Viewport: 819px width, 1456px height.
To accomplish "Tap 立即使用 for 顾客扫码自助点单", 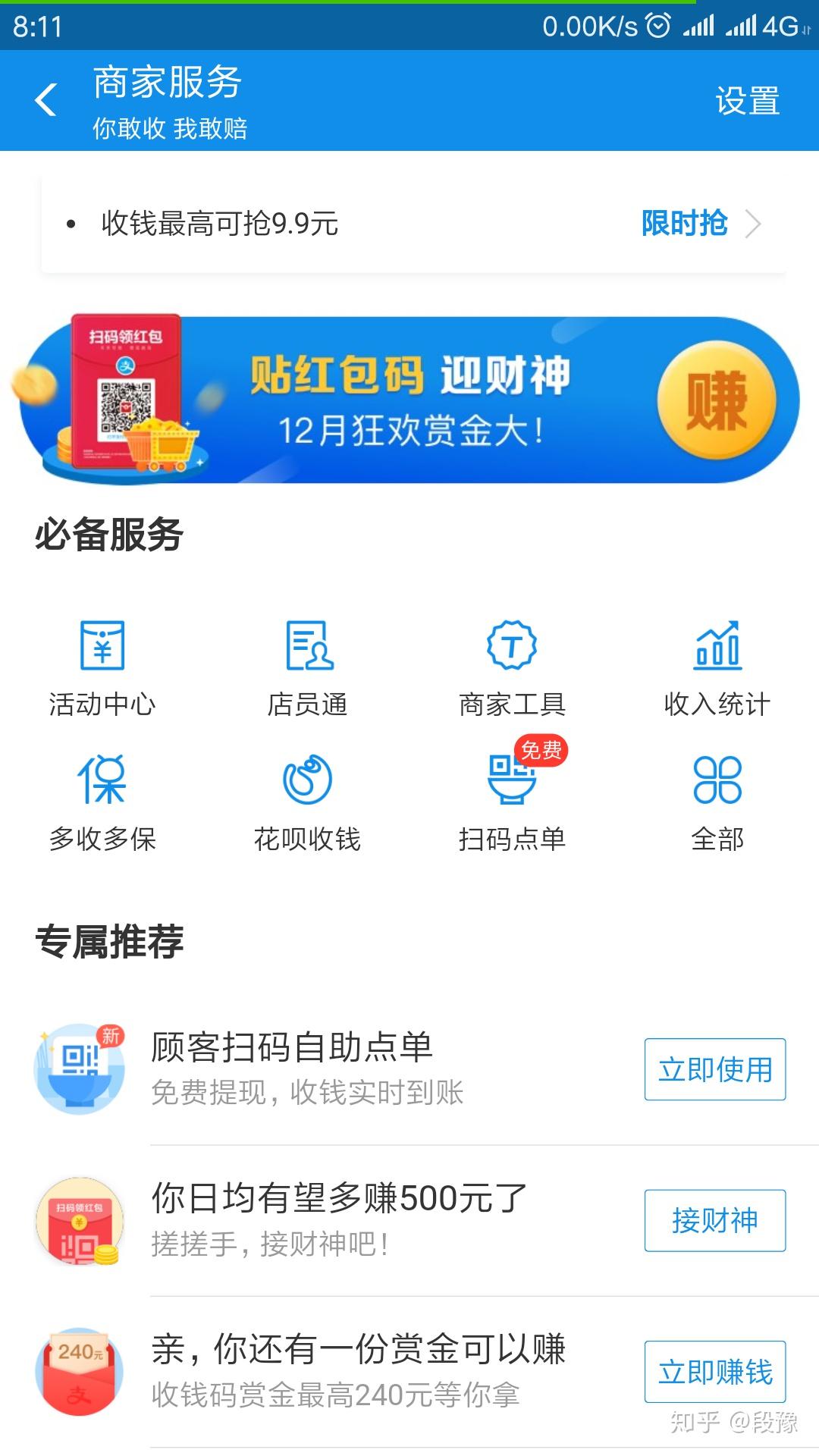I will coord(714,1069).
